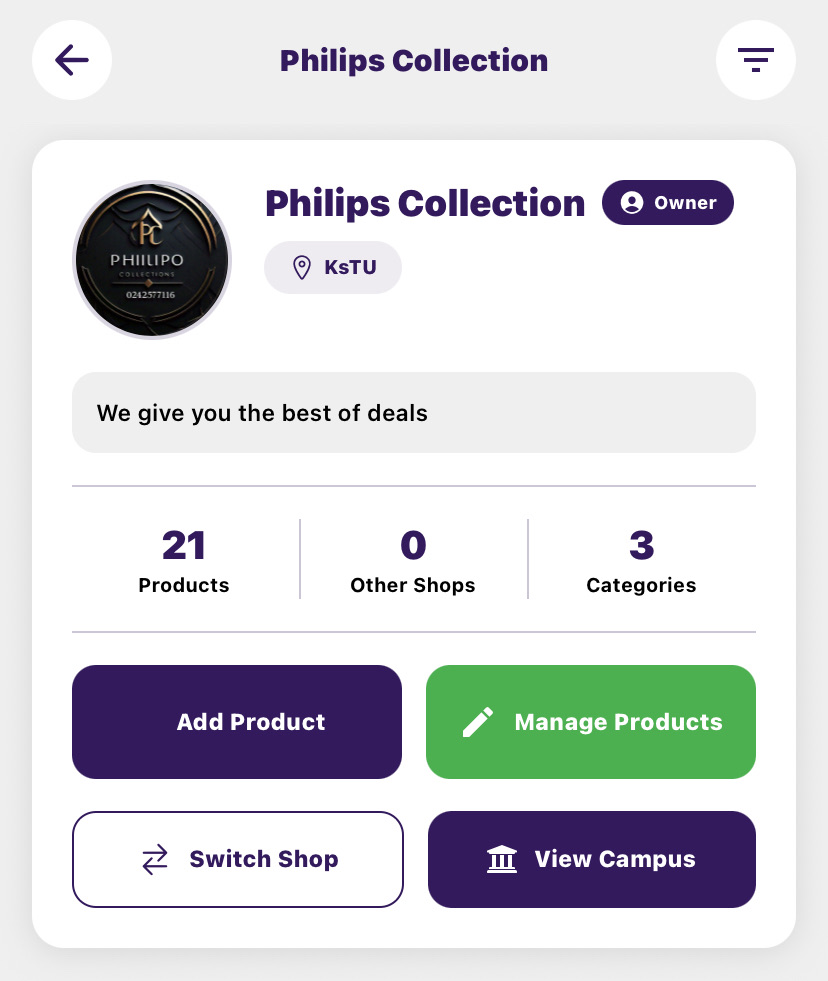Click the Philips Collection title heading
828x981 pixels.
(x=424, y=203)
